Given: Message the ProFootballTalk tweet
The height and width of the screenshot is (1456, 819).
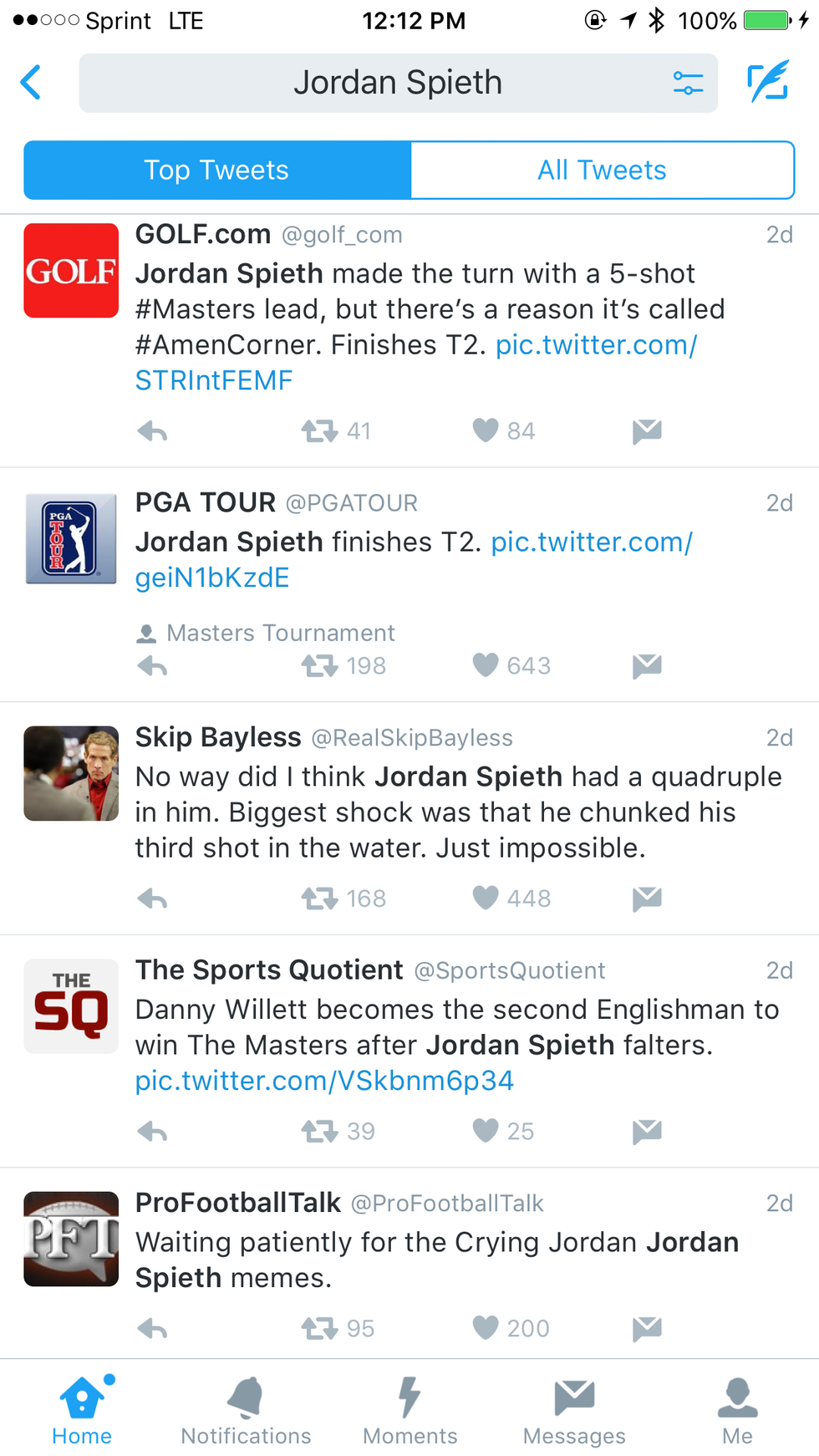Looking at the screenshot, I should pos(647,1328).
